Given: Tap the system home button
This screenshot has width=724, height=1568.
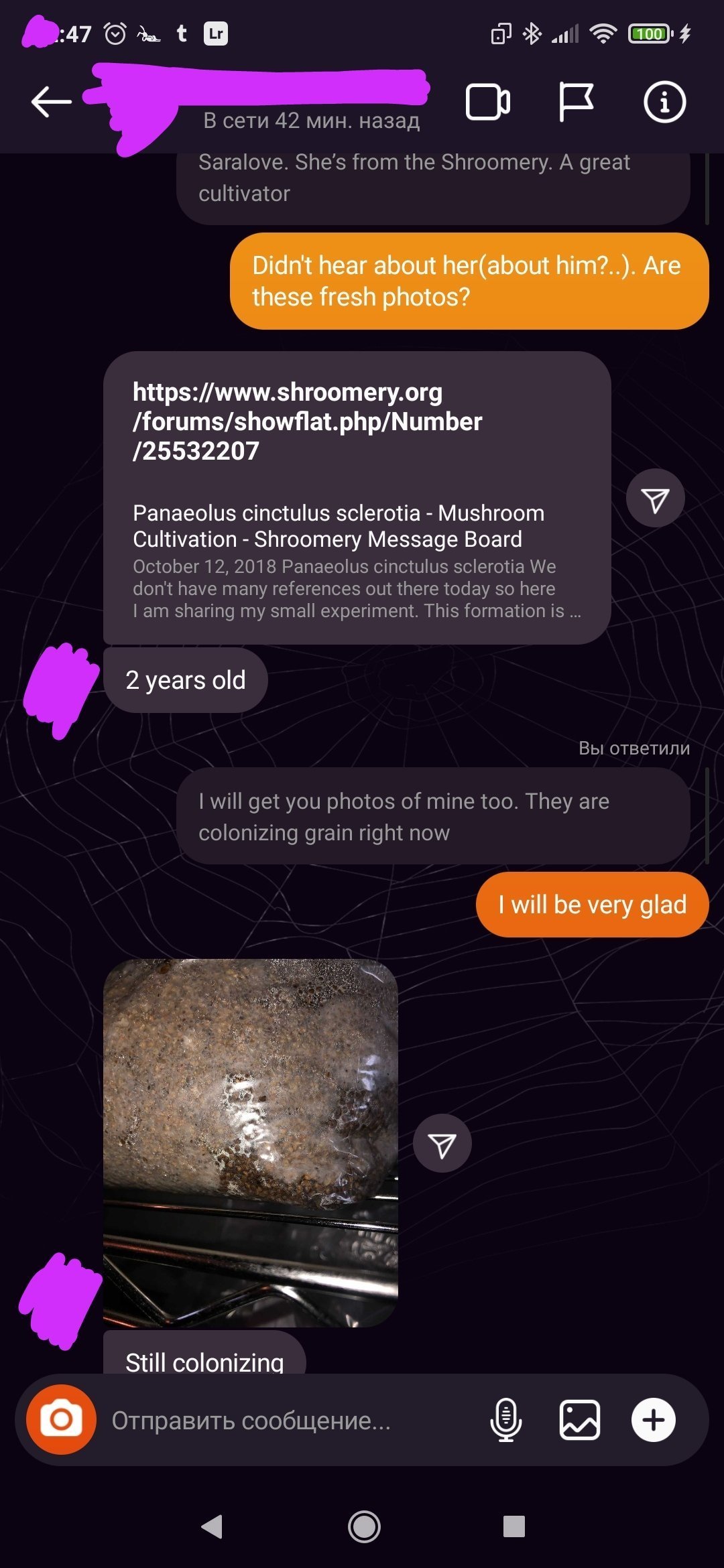Looking at the screenshot, I should [364, 1527].
